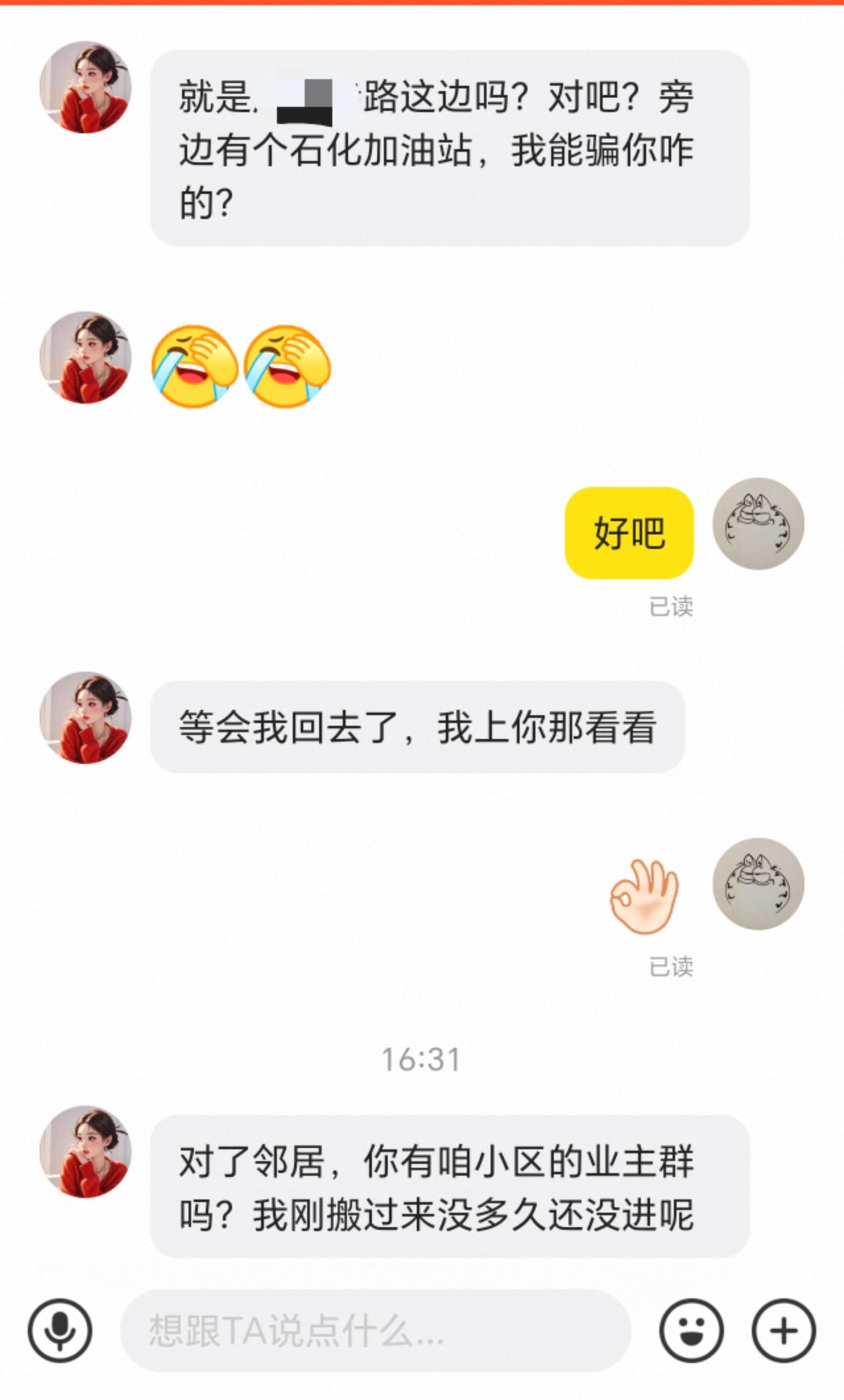Image resolution: width=844 pixels, height=1400 pixels.
Task: Open the plus attachments menu
Action: coord(784,1330)
